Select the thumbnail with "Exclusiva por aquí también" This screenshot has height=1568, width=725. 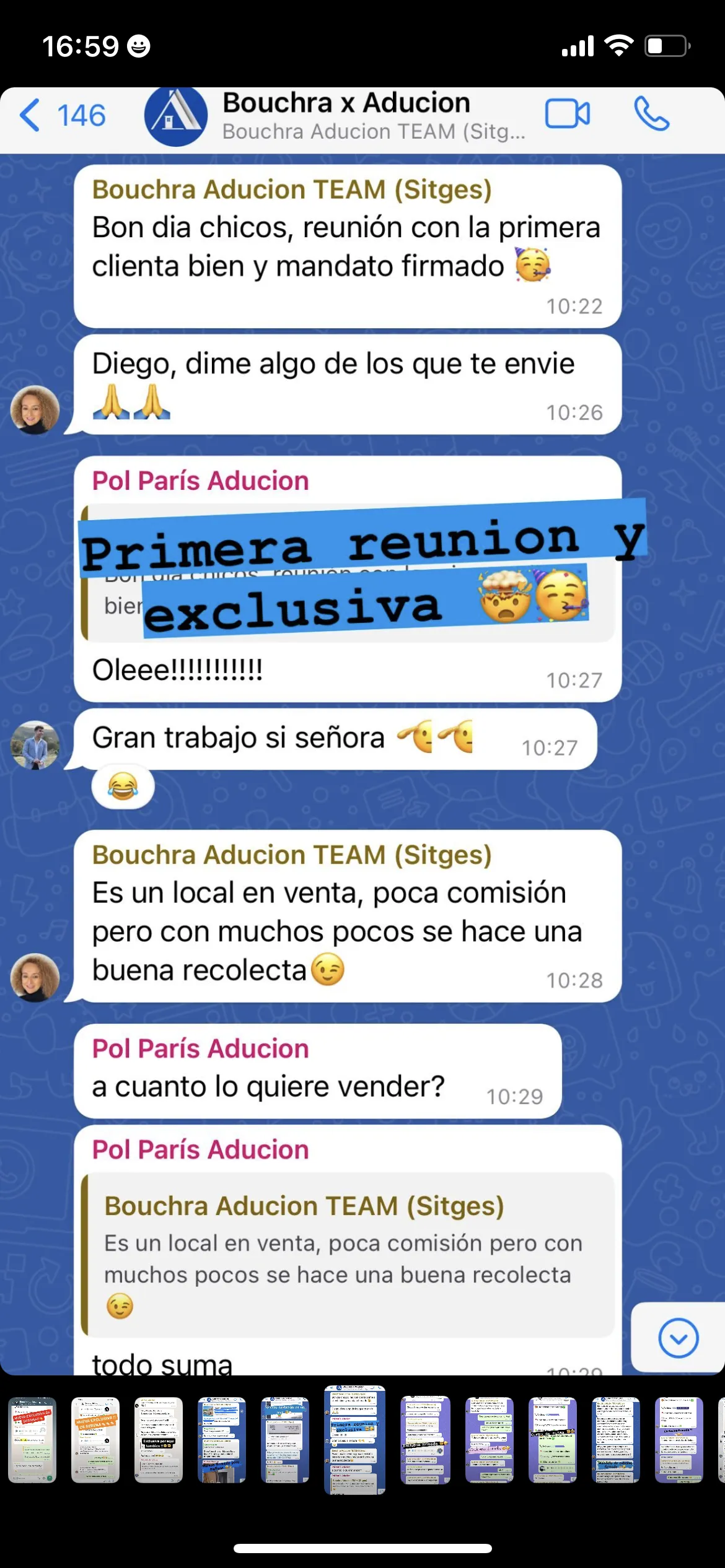tap(159, 1440)
